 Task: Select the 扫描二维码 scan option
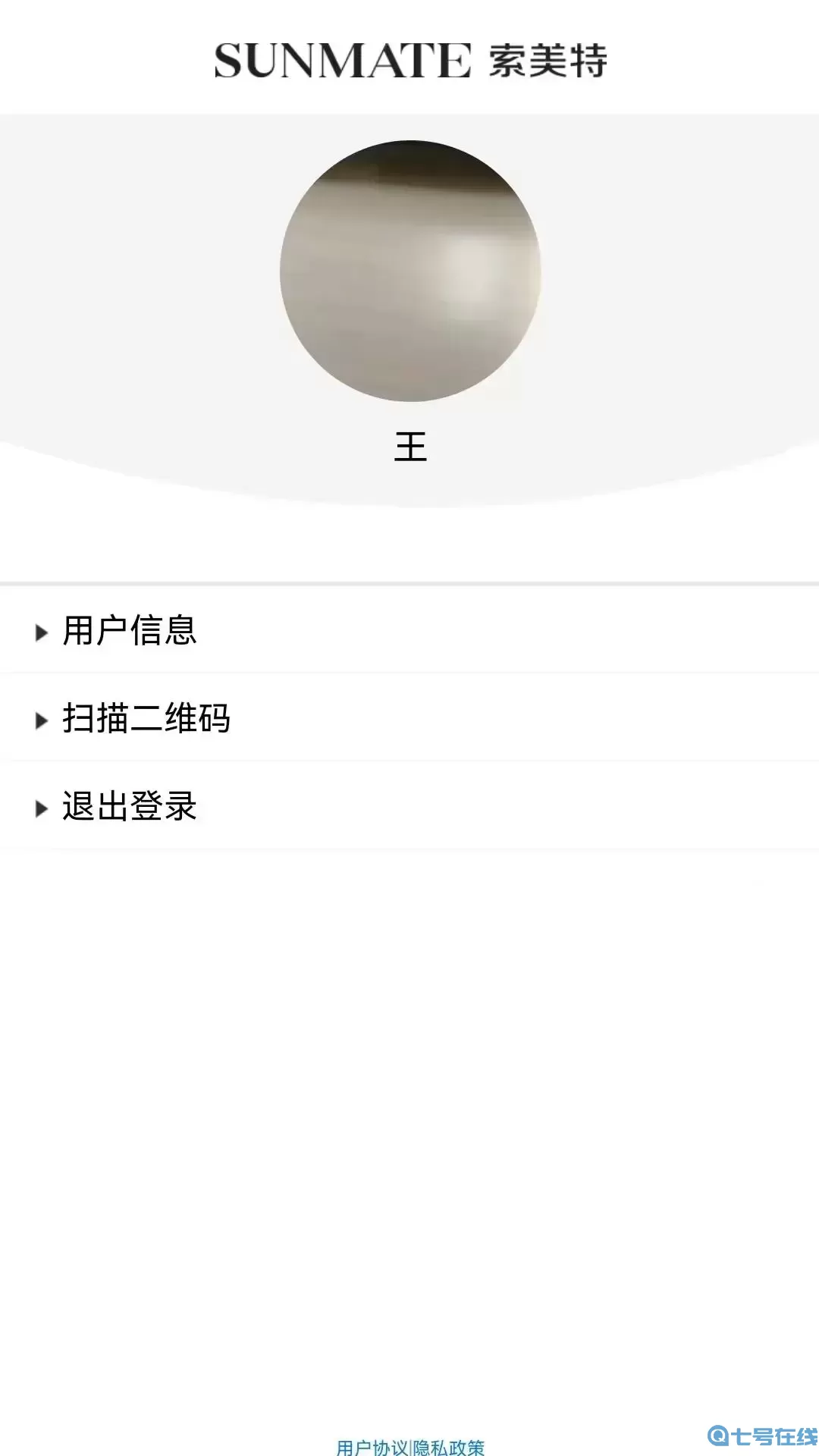pyautogui.click(x=148, y=719)
